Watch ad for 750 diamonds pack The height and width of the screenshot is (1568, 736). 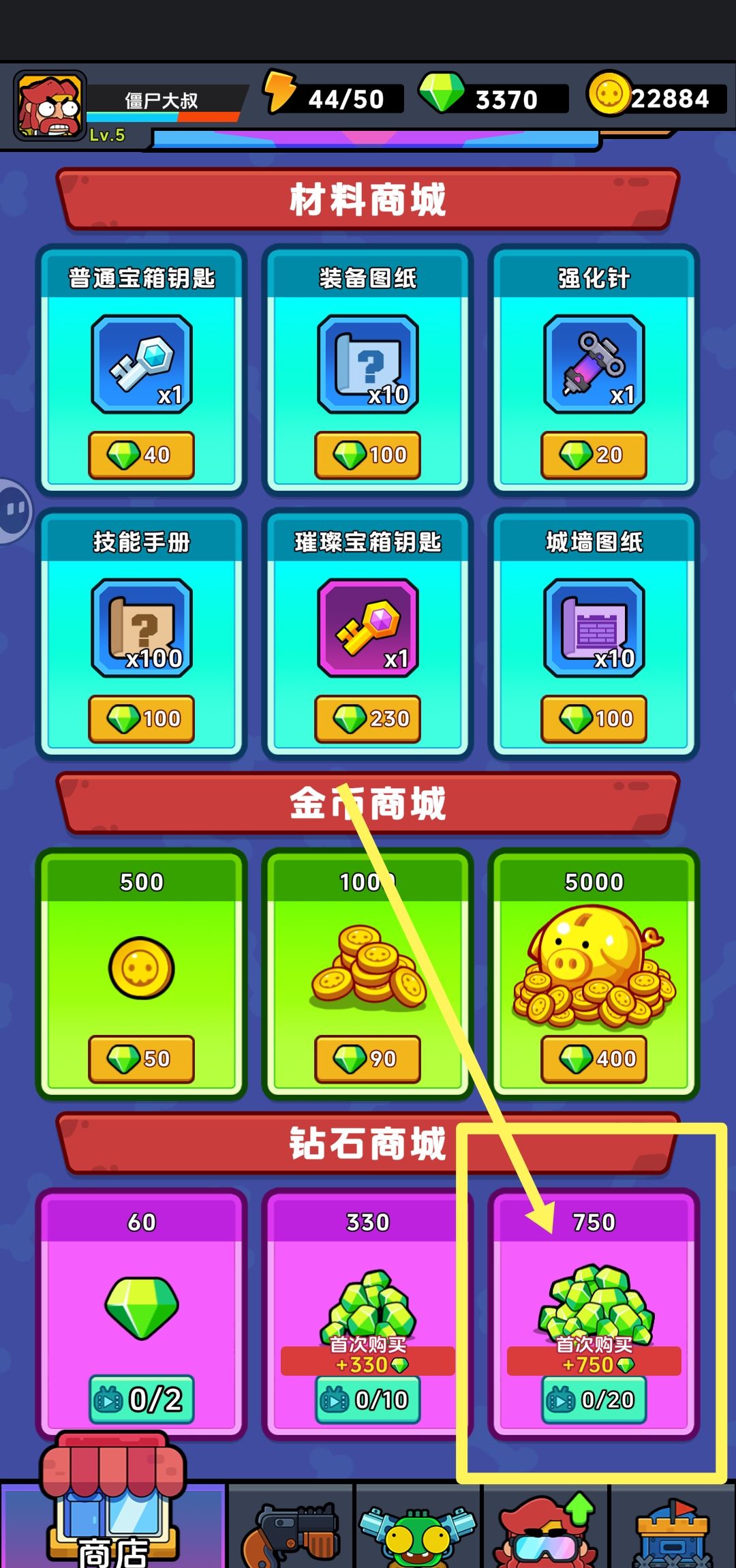(594, 1400)
